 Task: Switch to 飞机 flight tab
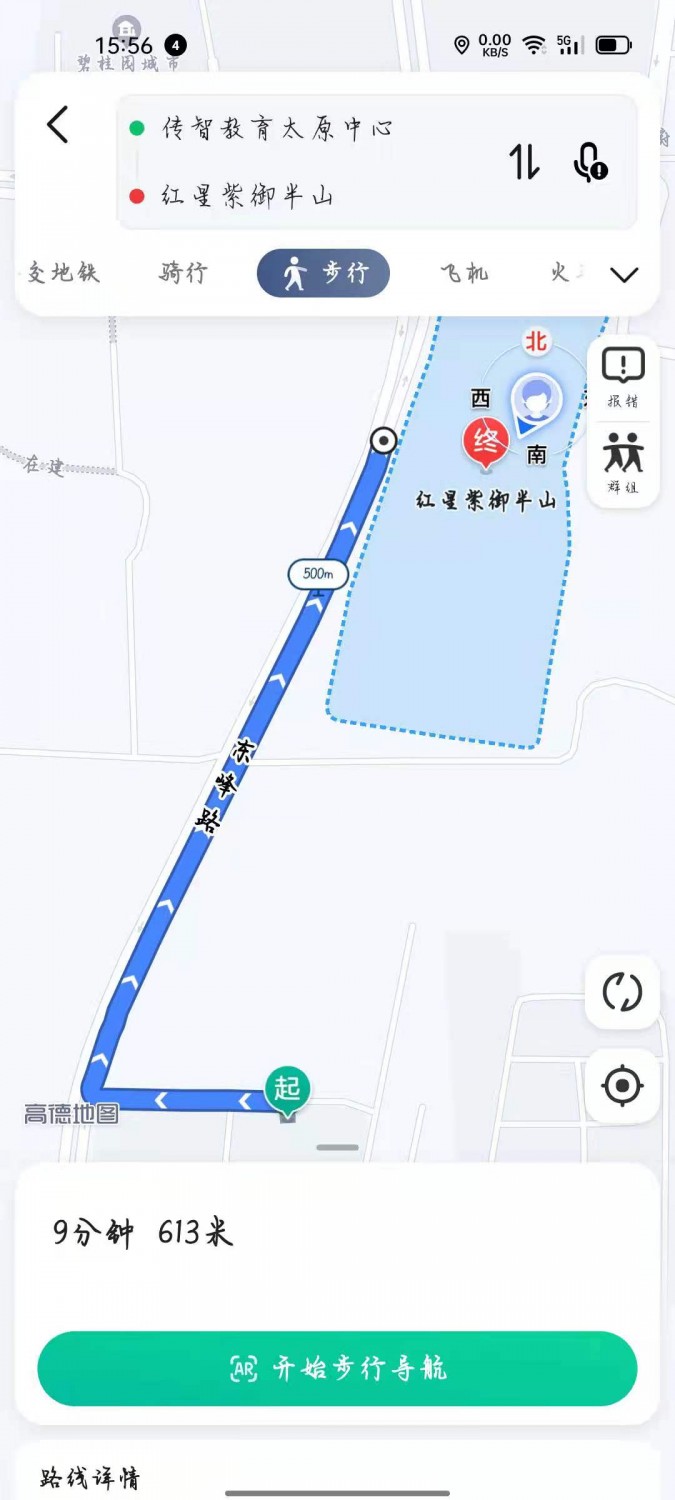coord(464,273)
